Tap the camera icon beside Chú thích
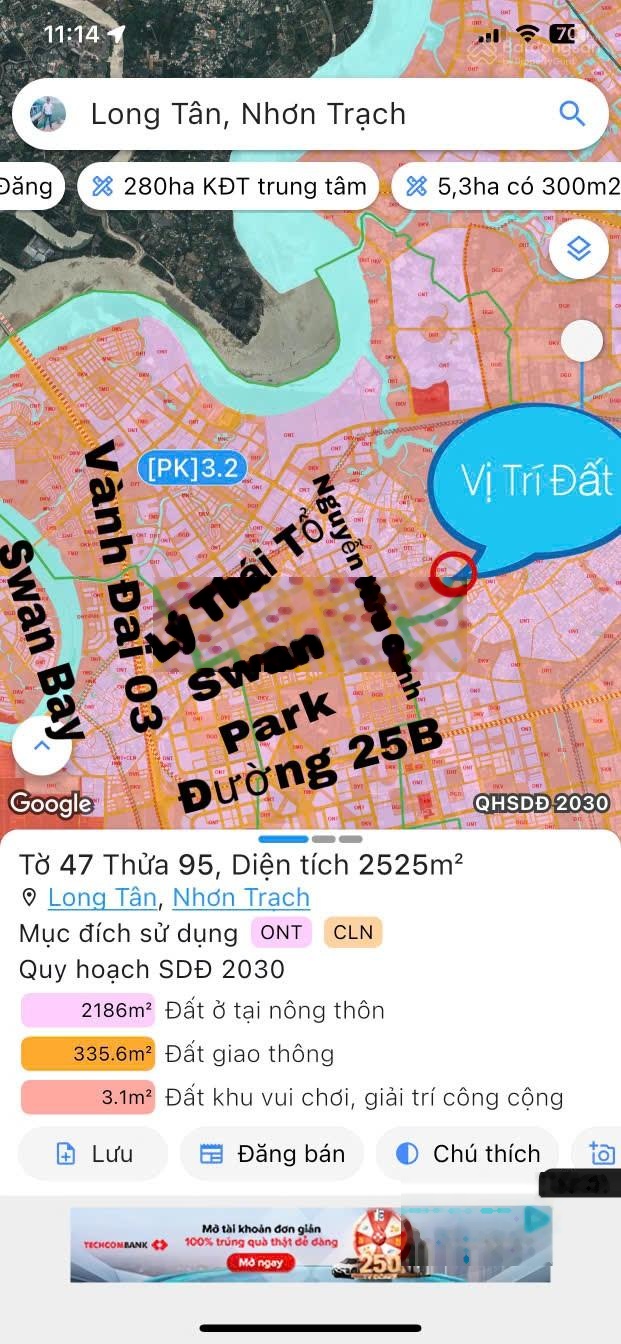 point(602,1153)
